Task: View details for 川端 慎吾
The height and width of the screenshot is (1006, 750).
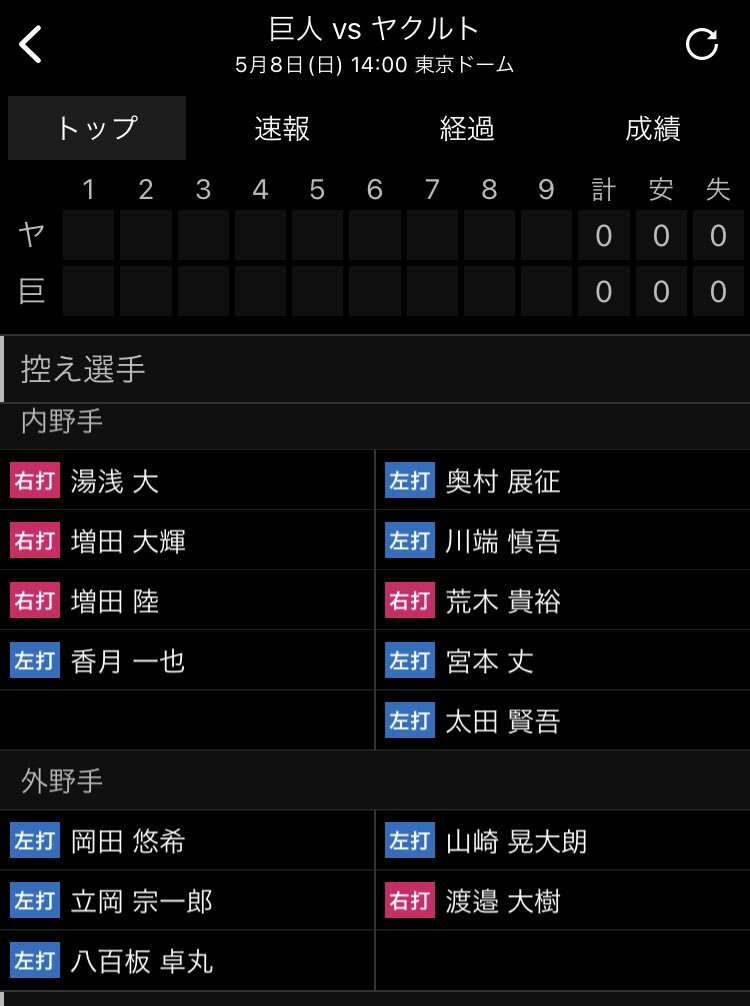Action: click(x=502, y=541)
